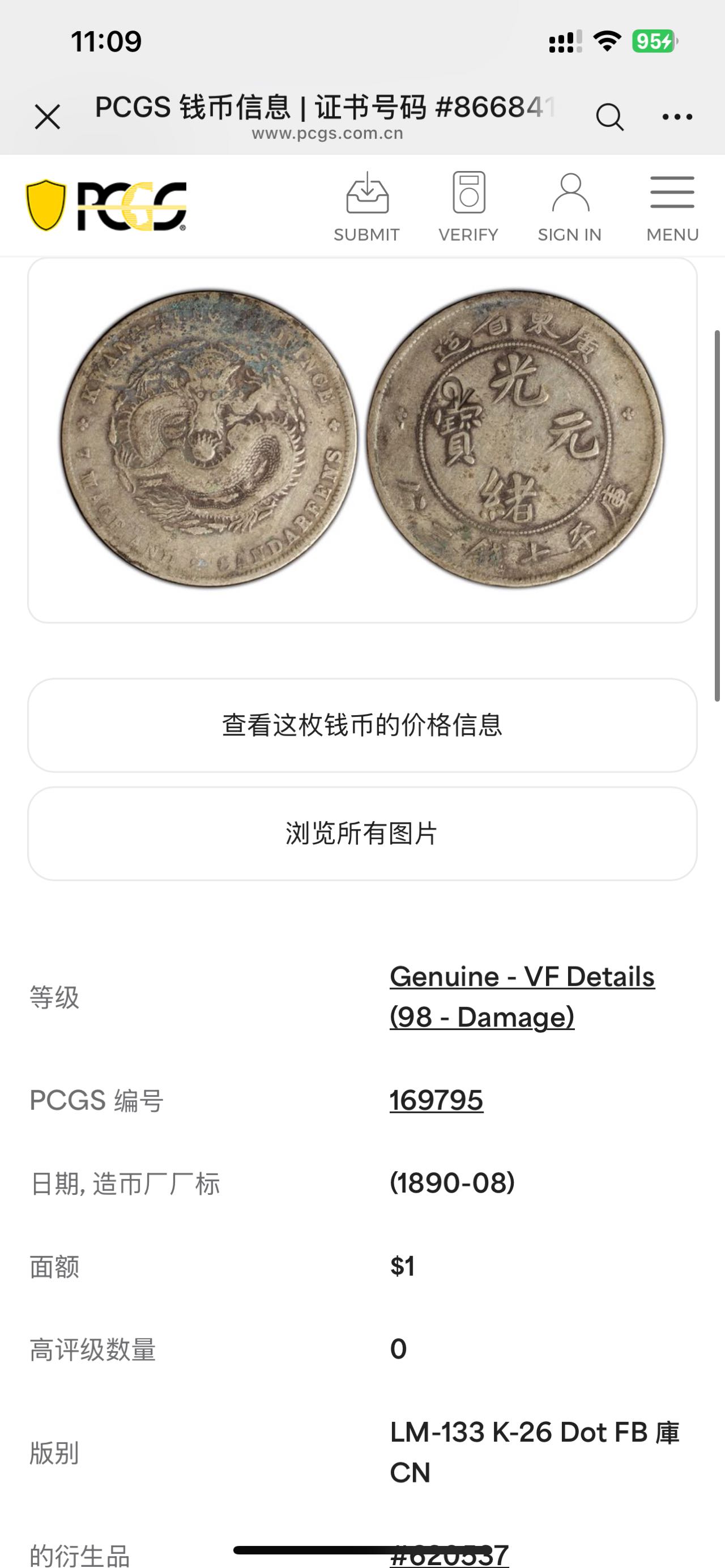The height and width of the screenshot is (1568, 725).
Task: Open the hamburger MENU icon
Action: click(x=671, y=206)
